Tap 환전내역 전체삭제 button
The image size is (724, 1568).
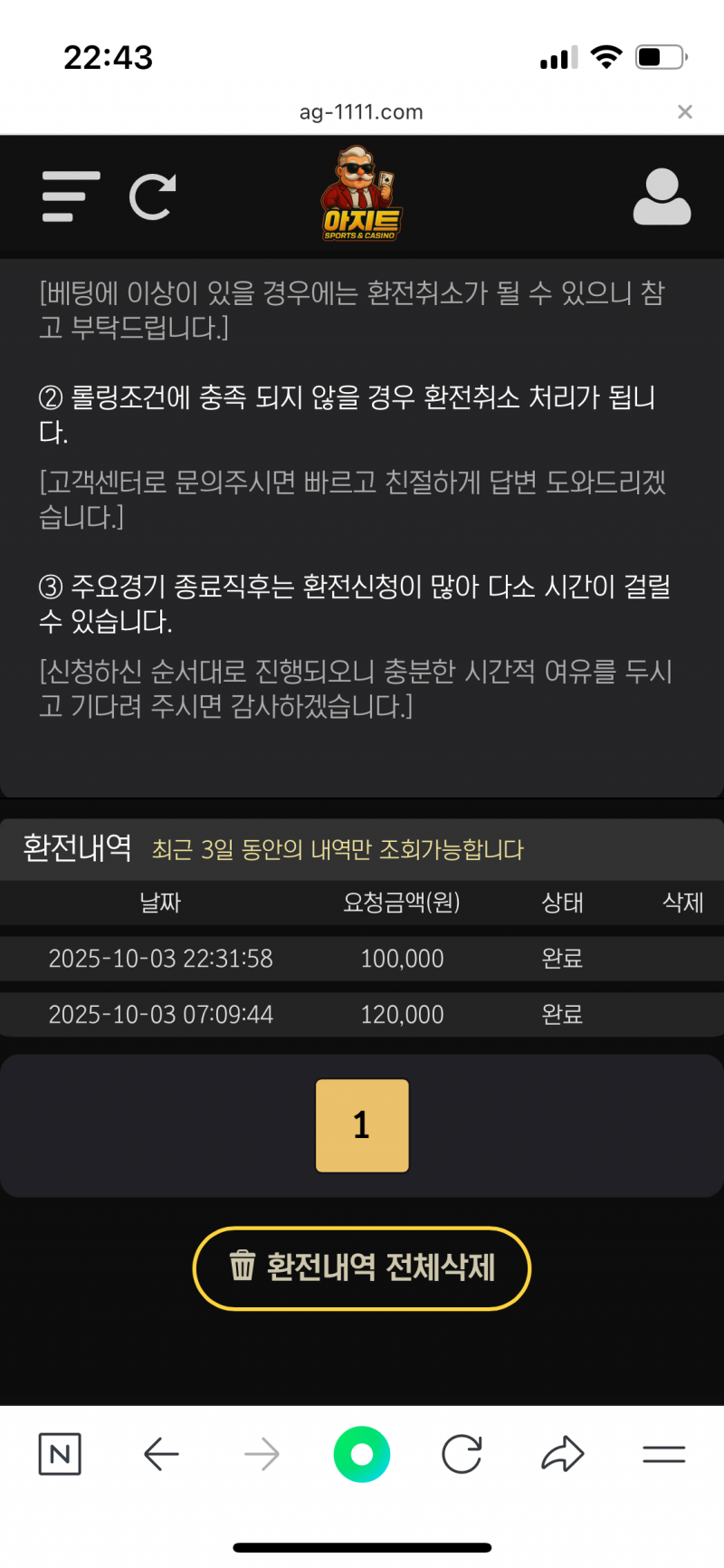tap(362, 1267)
